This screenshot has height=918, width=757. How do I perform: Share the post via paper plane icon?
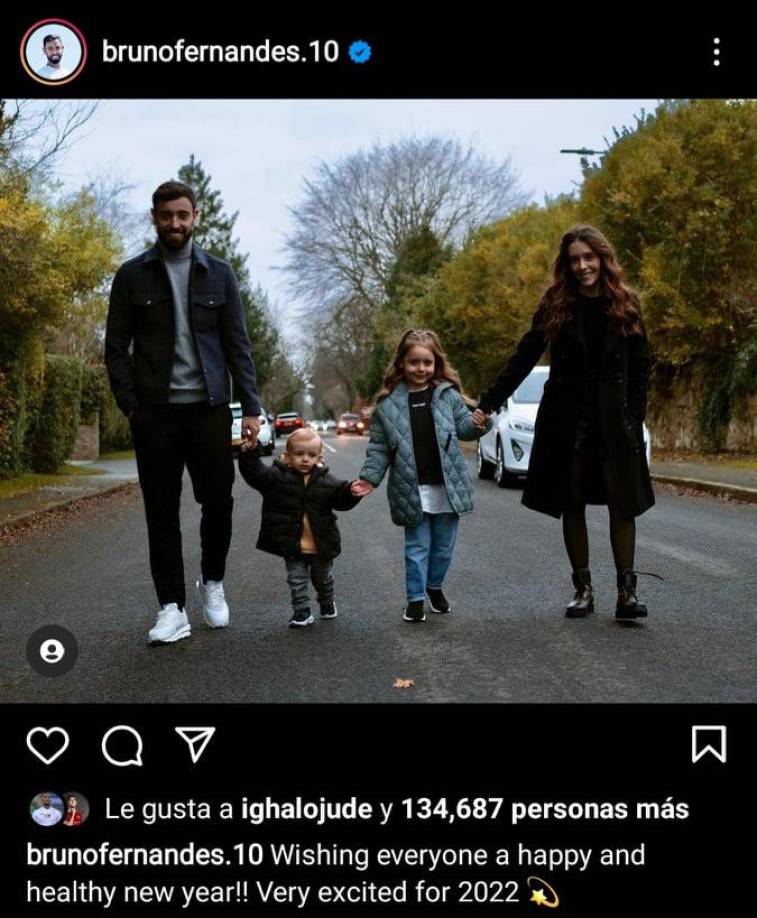pos(196,744)
